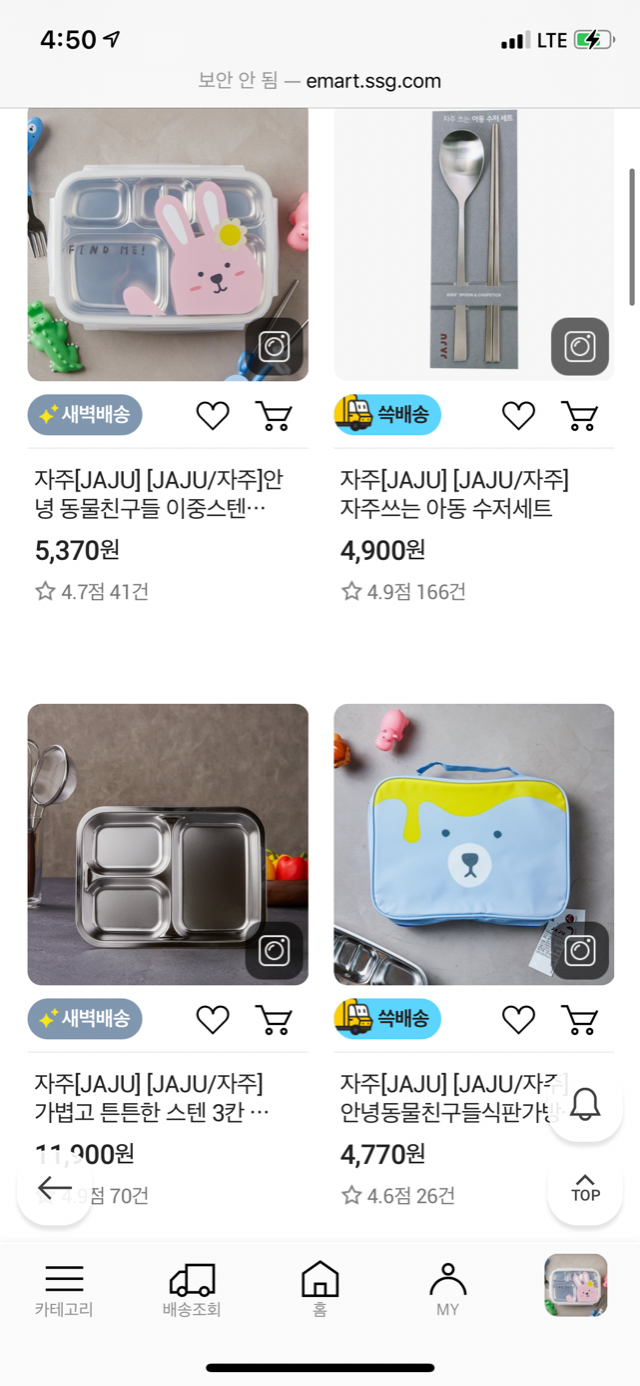
Task: Like the 4,900원 spoon and chopstick set
Action: [518, 415]
